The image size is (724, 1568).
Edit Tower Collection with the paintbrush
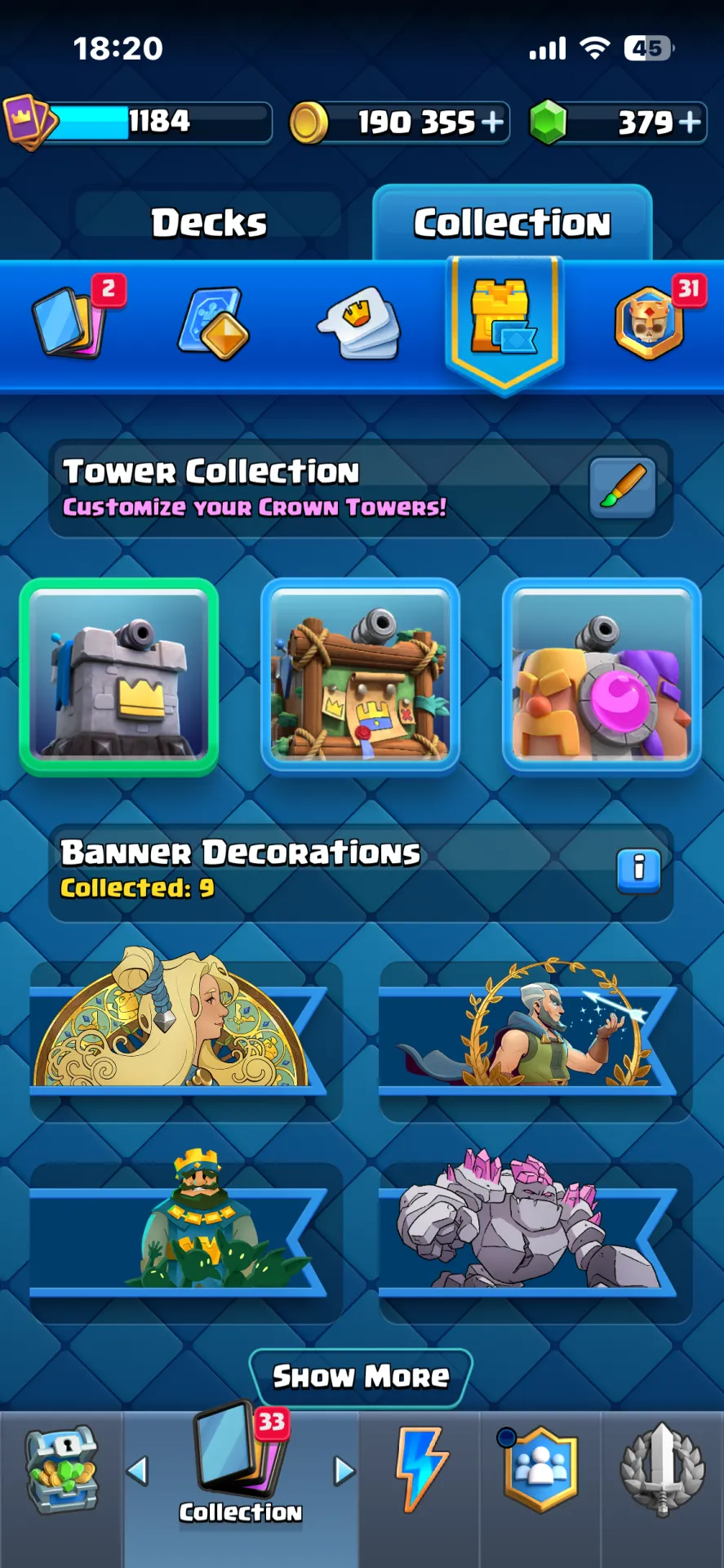(x=623, y=488)
